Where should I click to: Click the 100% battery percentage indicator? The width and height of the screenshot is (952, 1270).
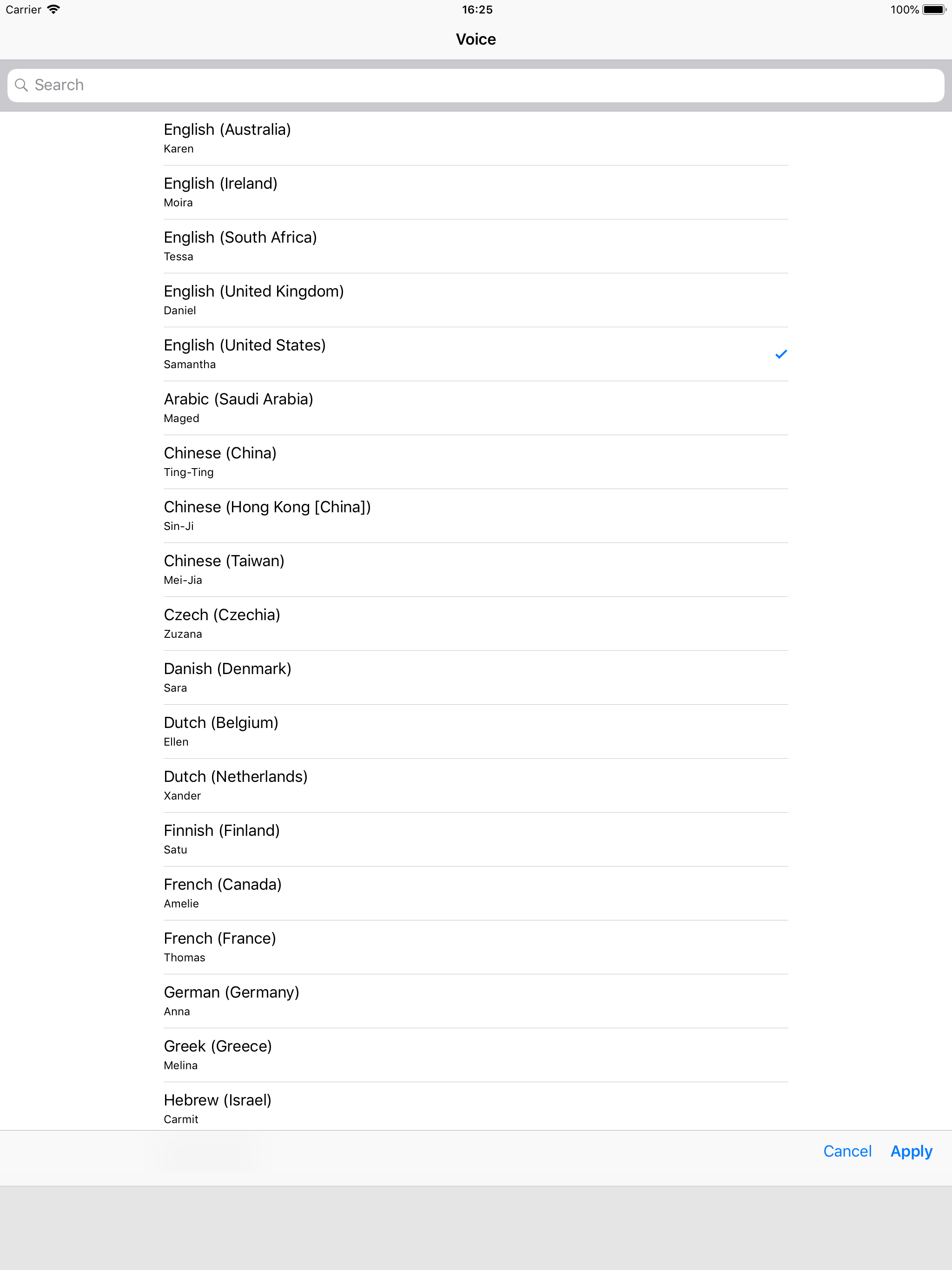pos(905,9)
